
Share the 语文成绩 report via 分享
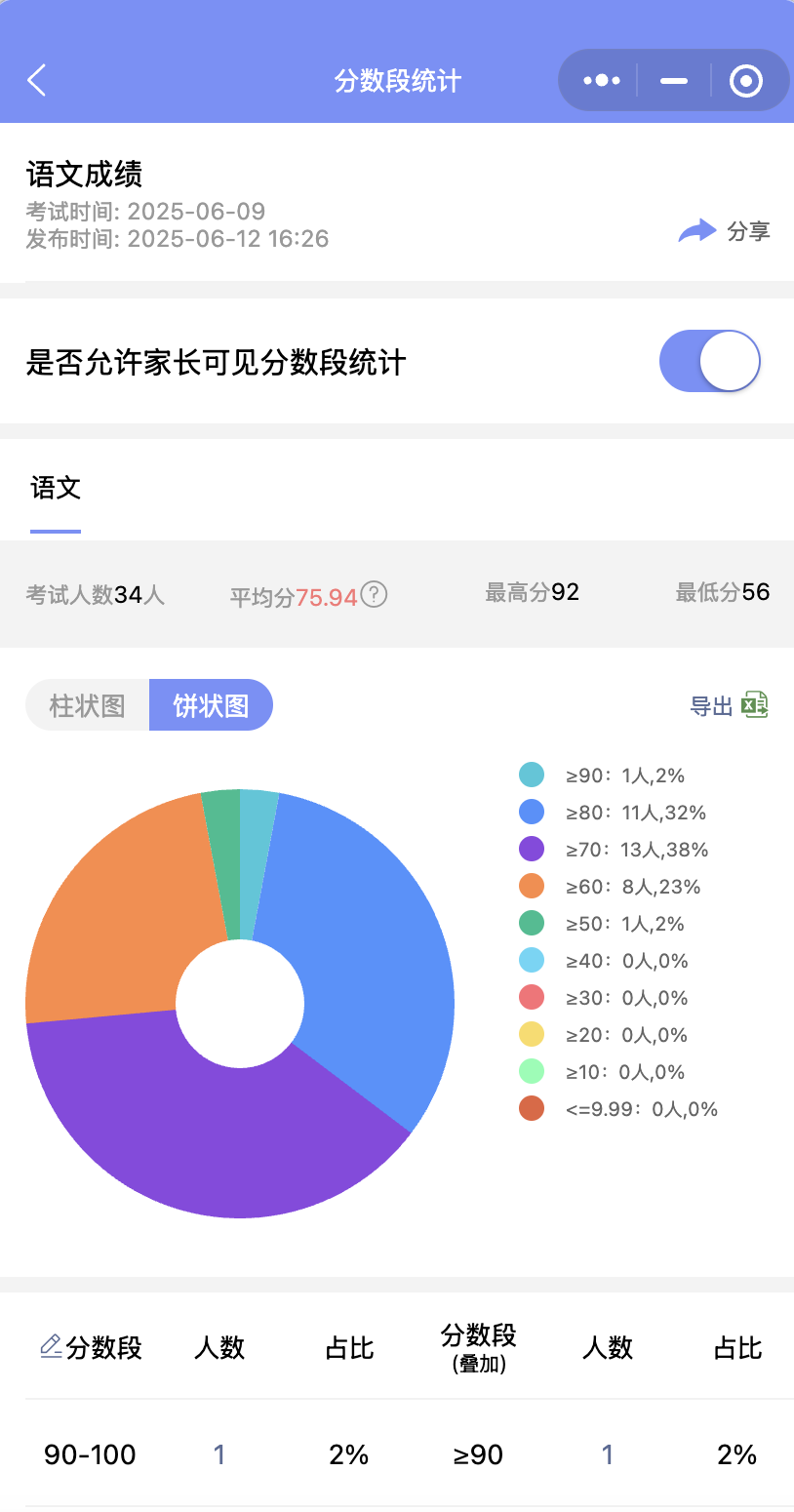[x=725, y=231]
